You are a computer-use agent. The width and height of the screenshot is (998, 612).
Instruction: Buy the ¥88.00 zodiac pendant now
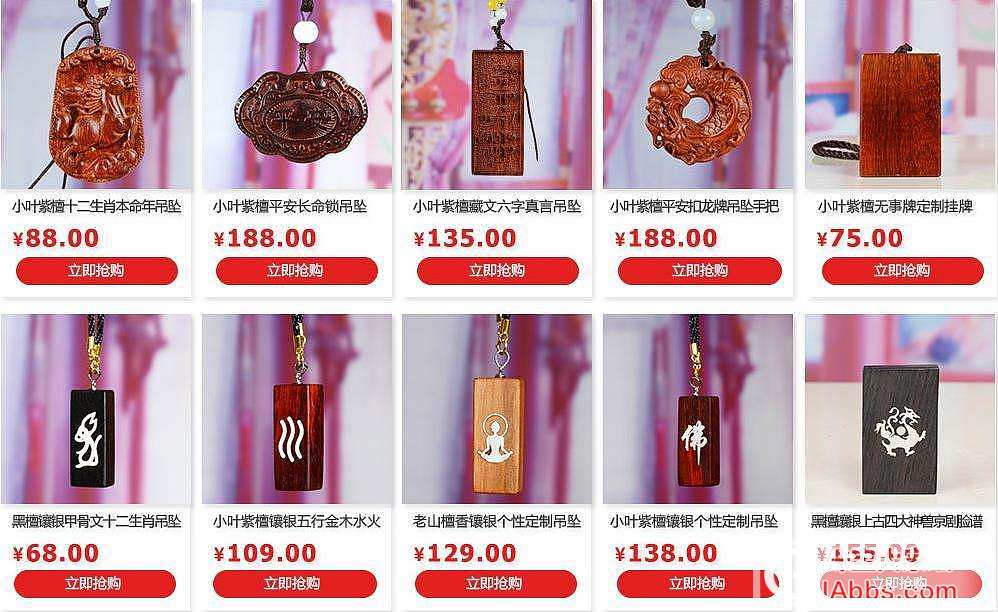click(96, 270)
